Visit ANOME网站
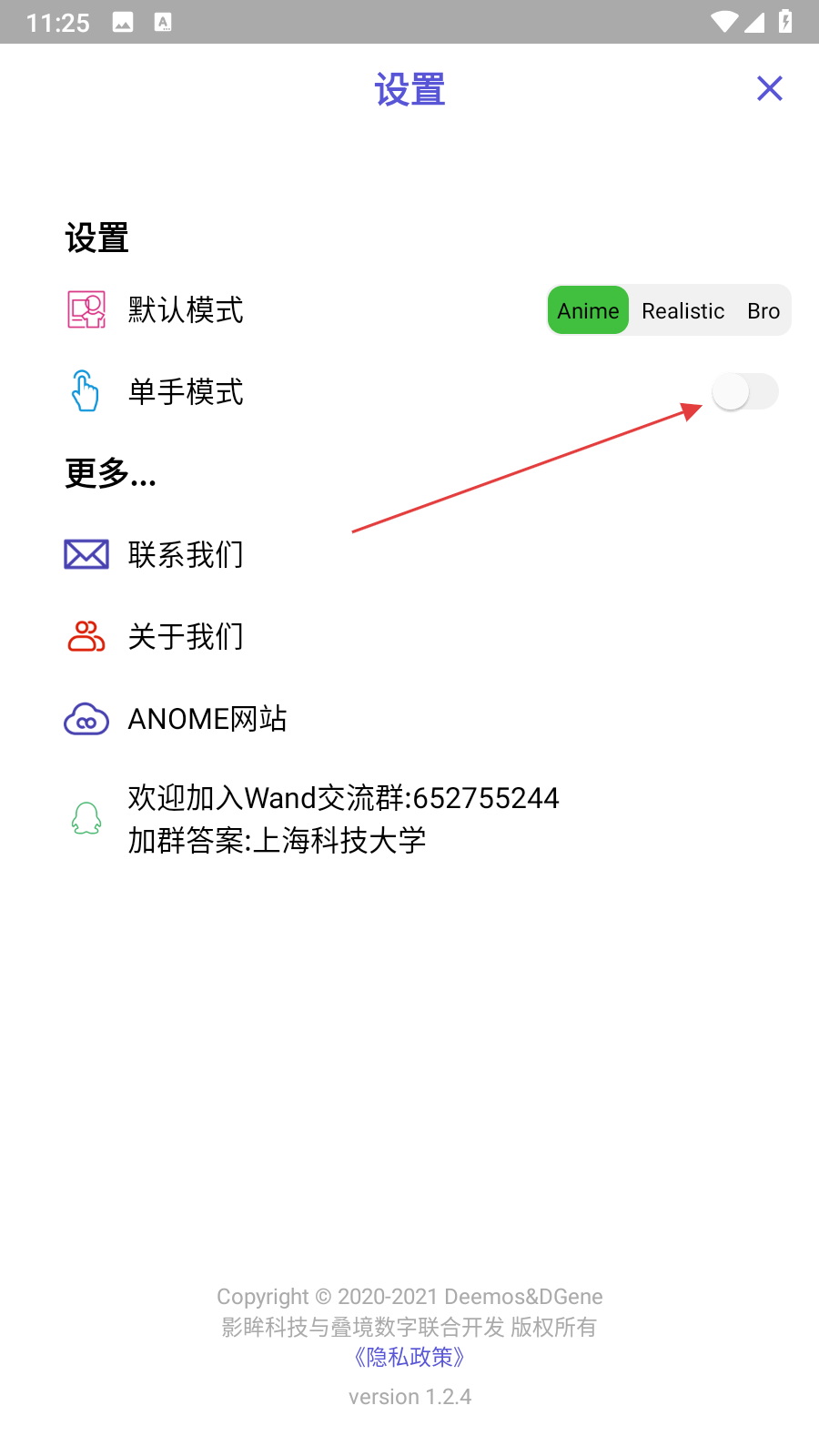The image size is (819, 1456). point(207,719)
